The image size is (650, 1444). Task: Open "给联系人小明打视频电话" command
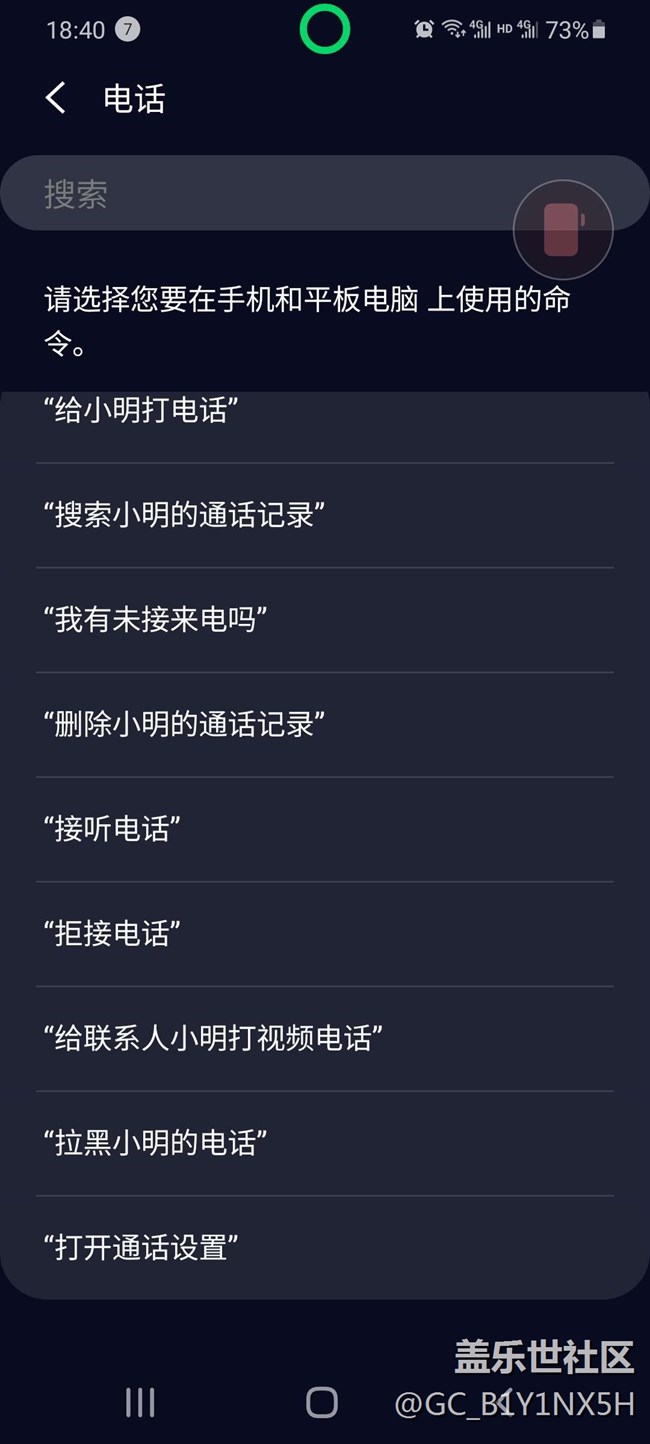[x=325, y=1039]
